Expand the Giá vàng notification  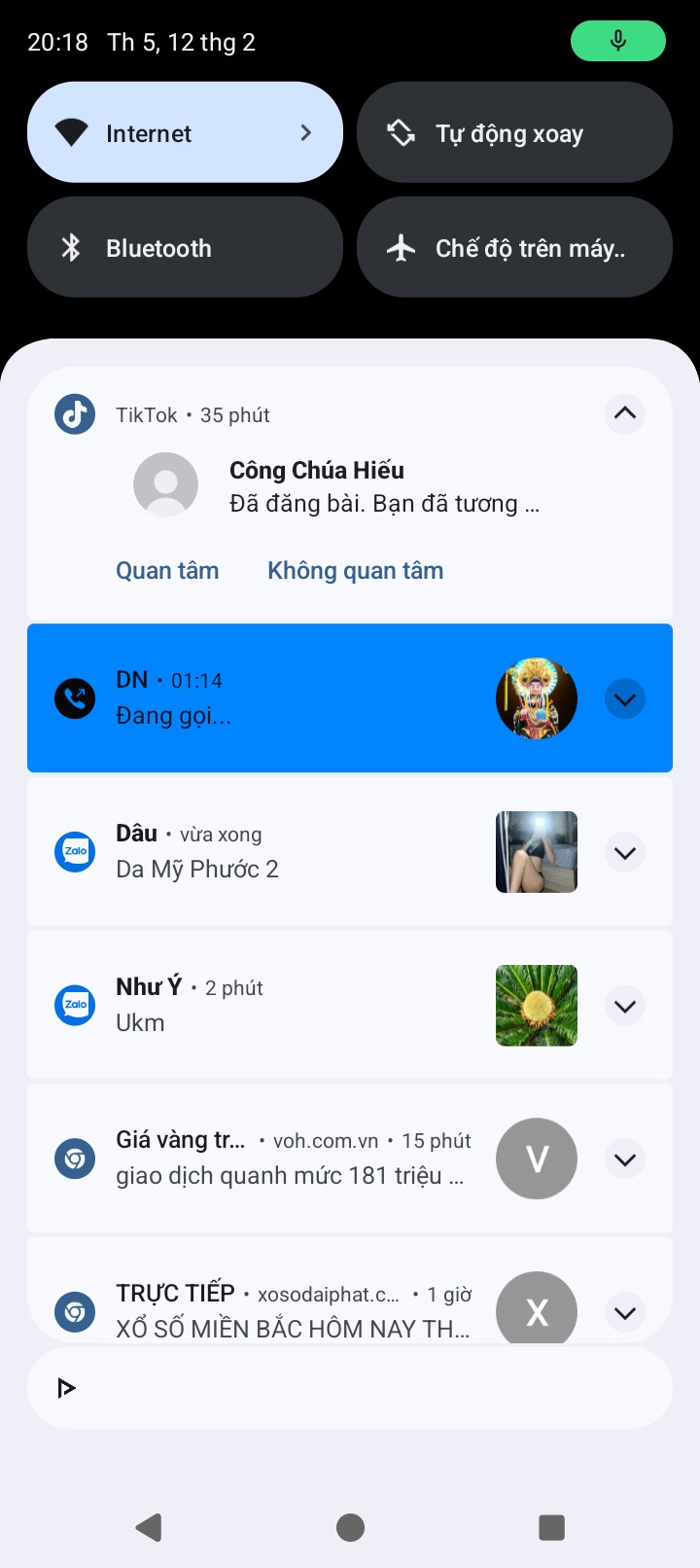(625, 1158)
